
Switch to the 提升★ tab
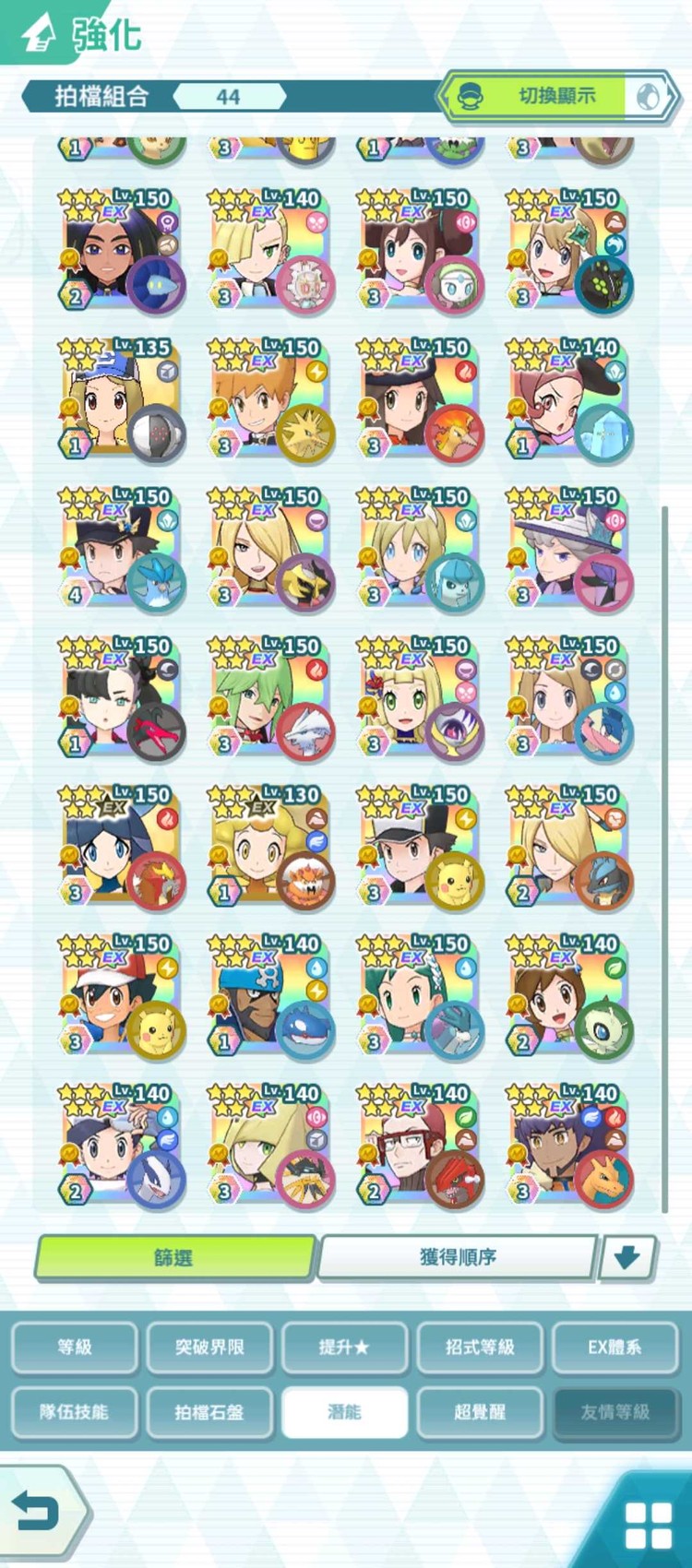[344, 1347]
